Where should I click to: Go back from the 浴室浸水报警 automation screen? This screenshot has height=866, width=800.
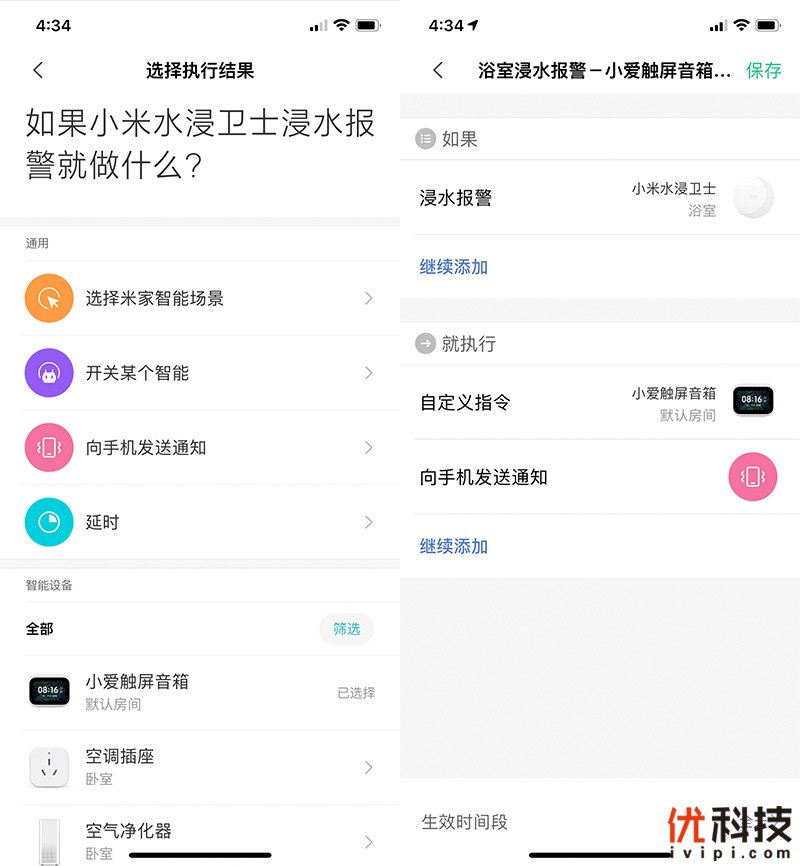pyautogui.click(x=437, y=70)
